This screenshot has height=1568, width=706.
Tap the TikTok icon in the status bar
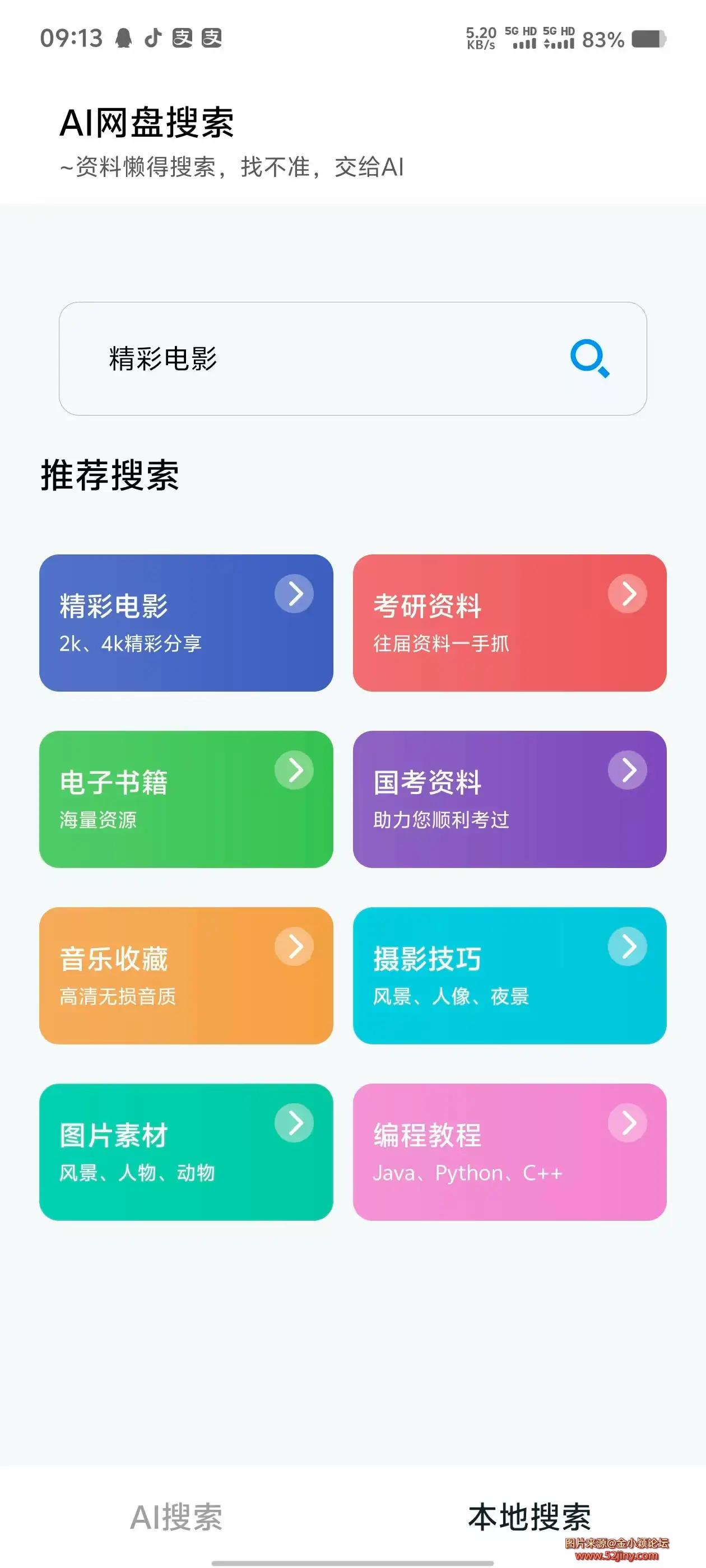152,39
